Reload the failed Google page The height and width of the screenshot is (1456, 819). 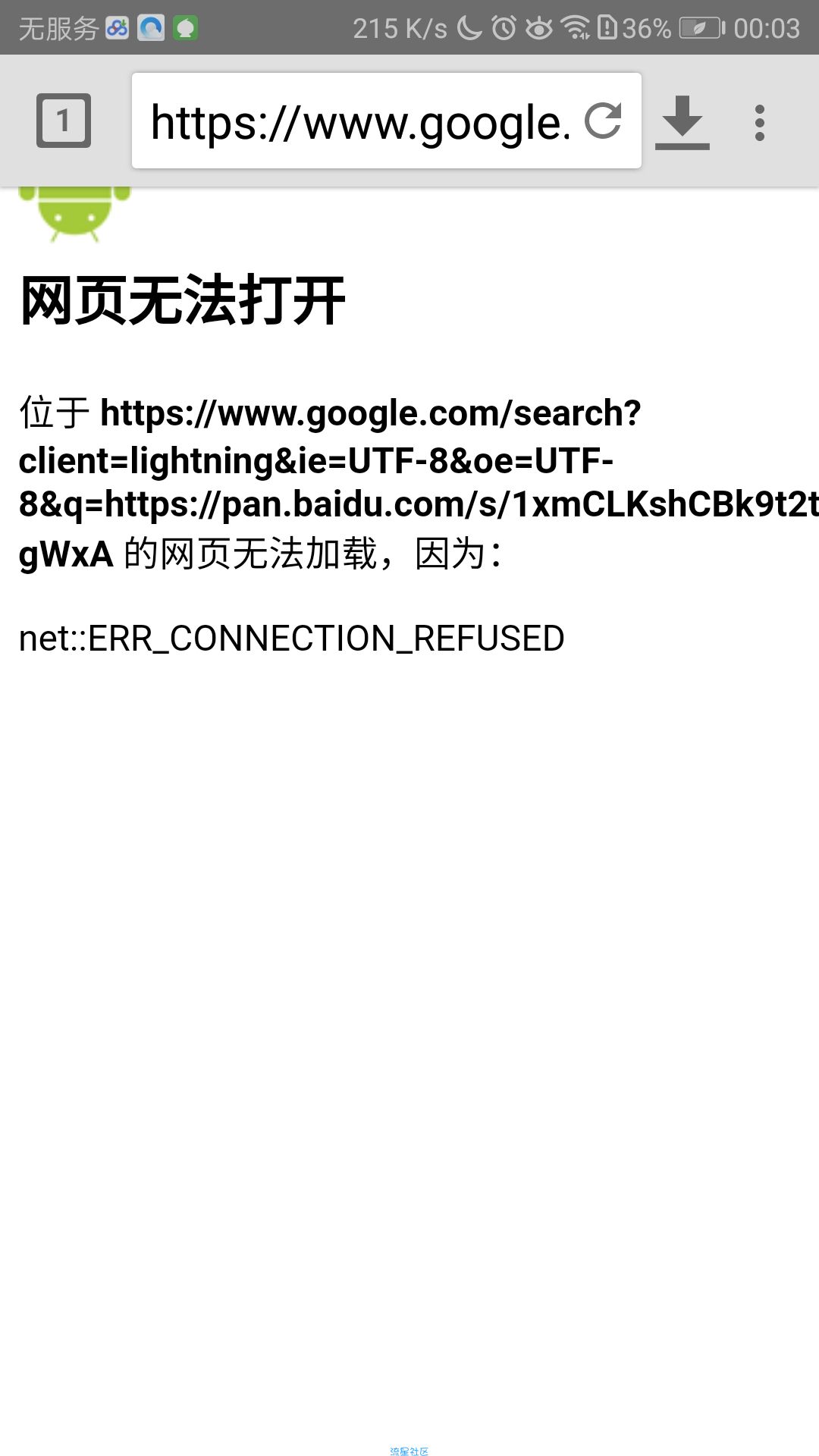tap(603, 121)
